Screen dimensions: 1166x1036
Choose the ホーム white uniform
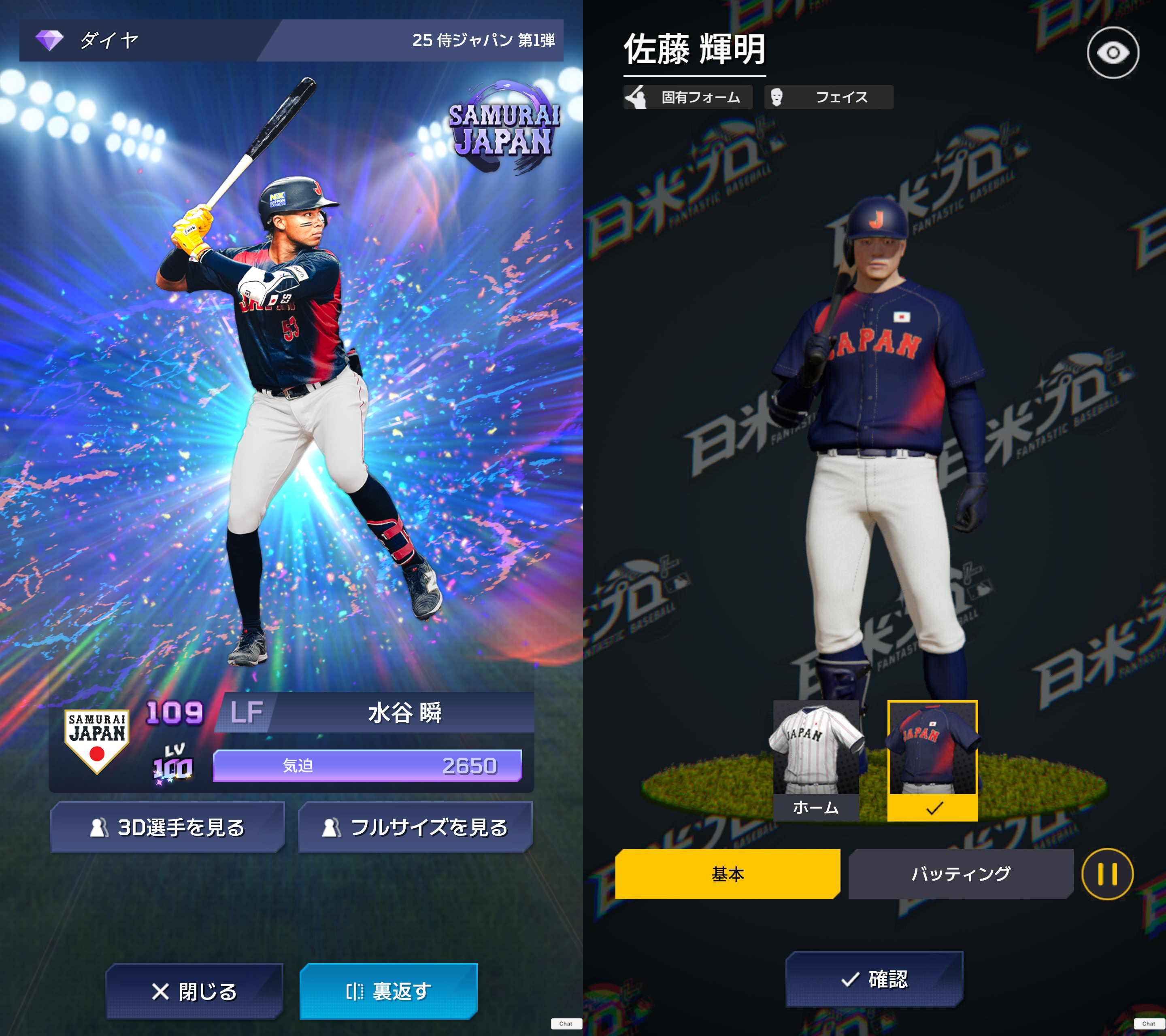[816, 760]
